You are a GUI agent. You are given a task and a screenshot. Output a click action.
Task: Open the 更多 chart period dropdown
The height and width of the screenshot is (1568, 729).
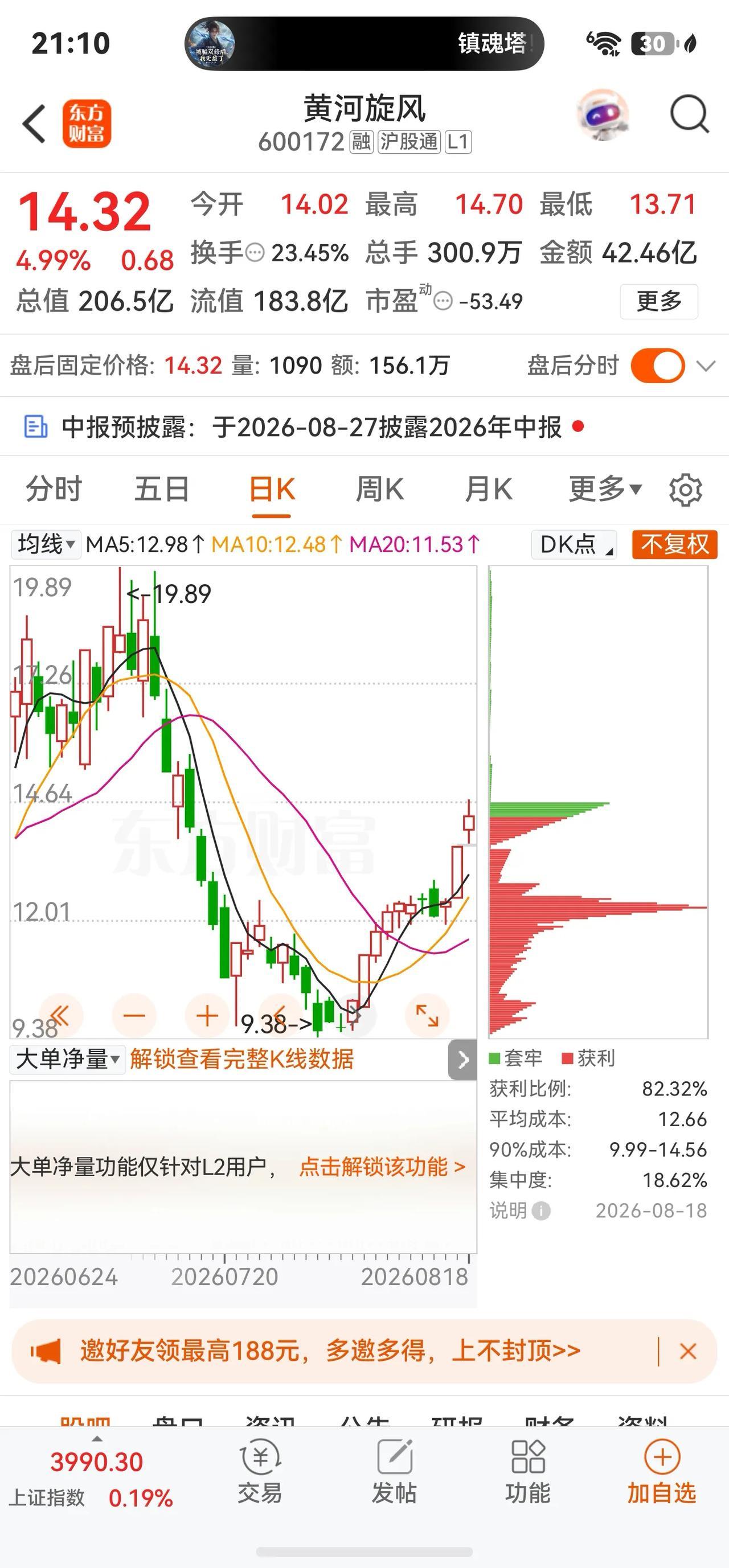pyautogui.click(x=605, y=489)
